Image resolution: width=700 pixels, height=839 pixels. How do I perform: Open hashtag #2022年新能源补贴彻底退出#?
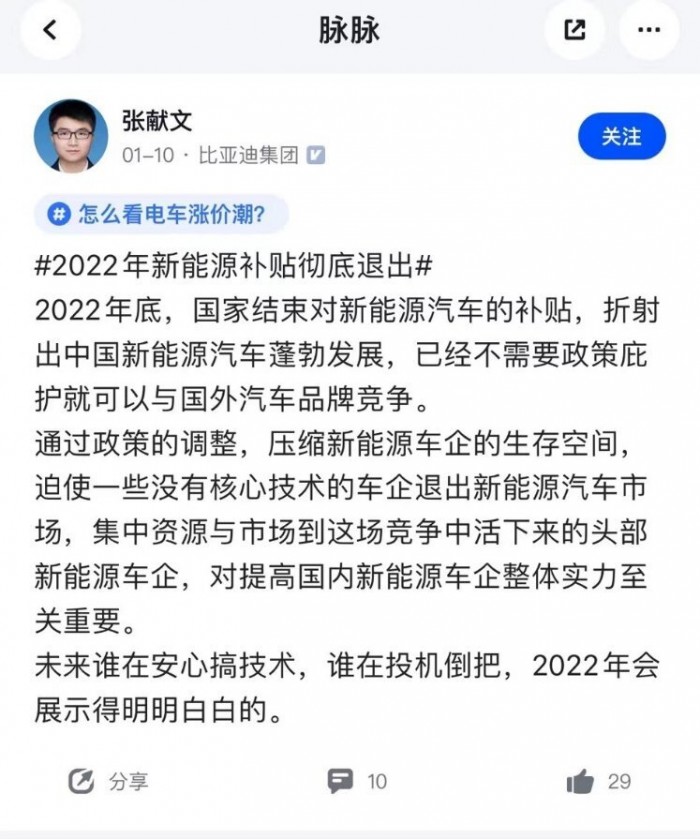pos(232,267)
